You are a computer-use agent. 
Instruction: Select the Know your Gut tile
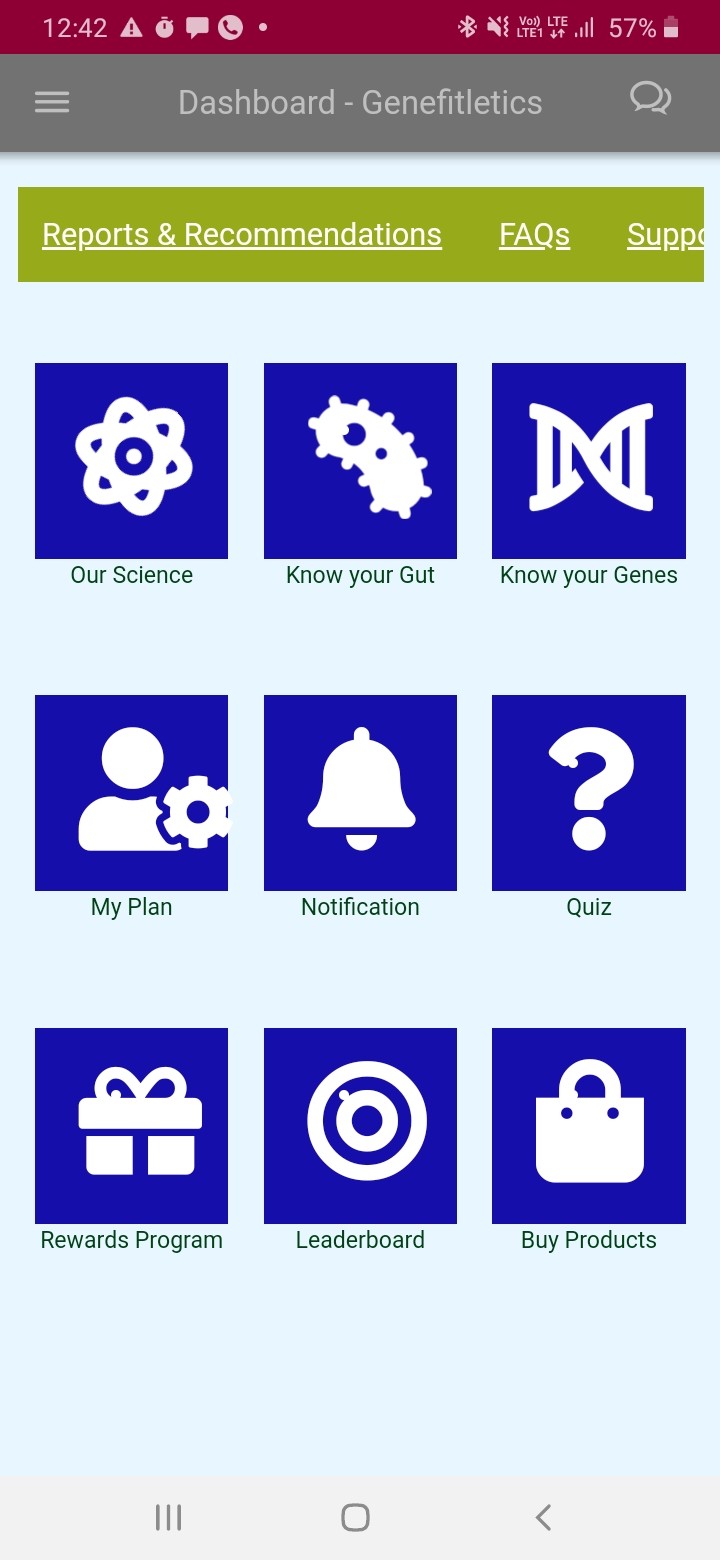pos(360,461)
